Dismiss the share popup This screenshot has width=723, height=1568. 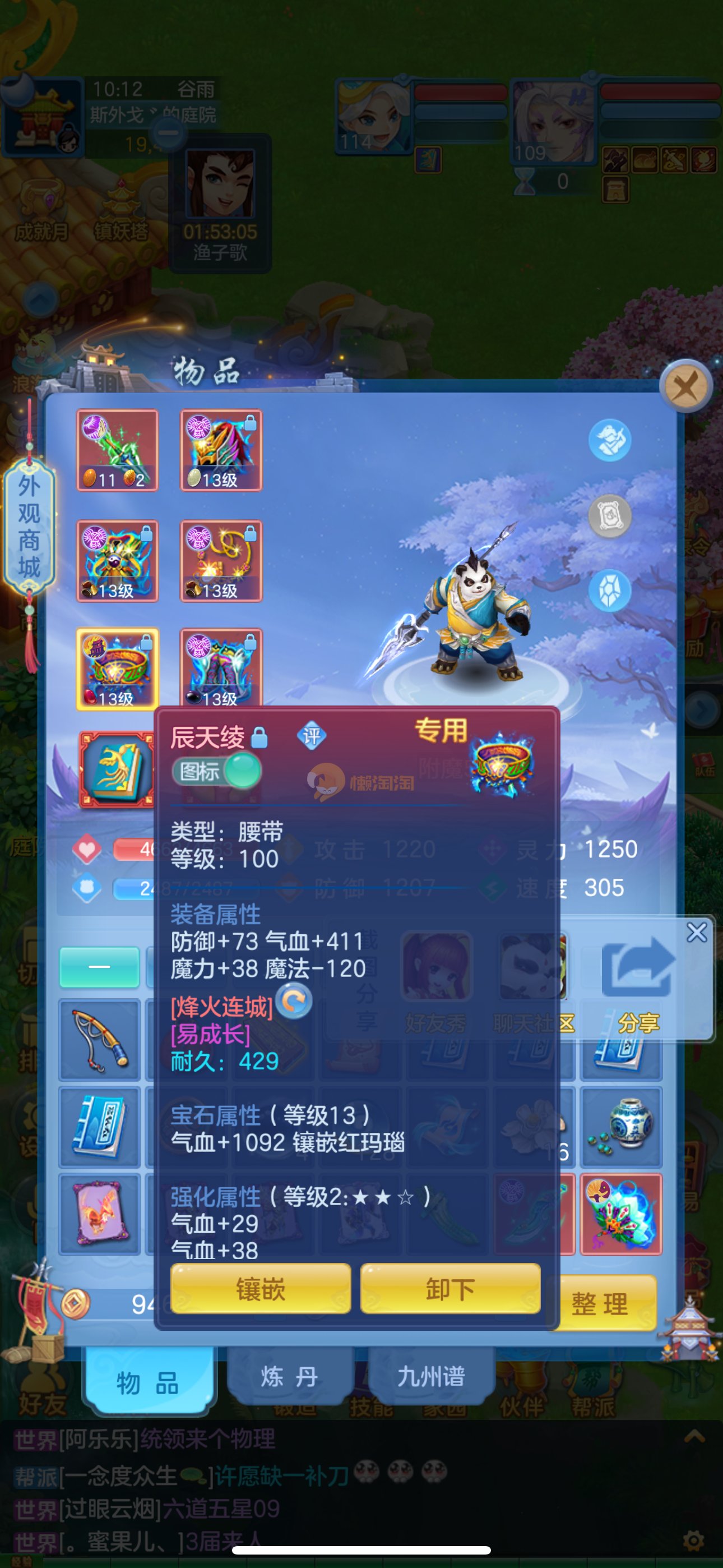pyautogui.click(x=696, y=932)
